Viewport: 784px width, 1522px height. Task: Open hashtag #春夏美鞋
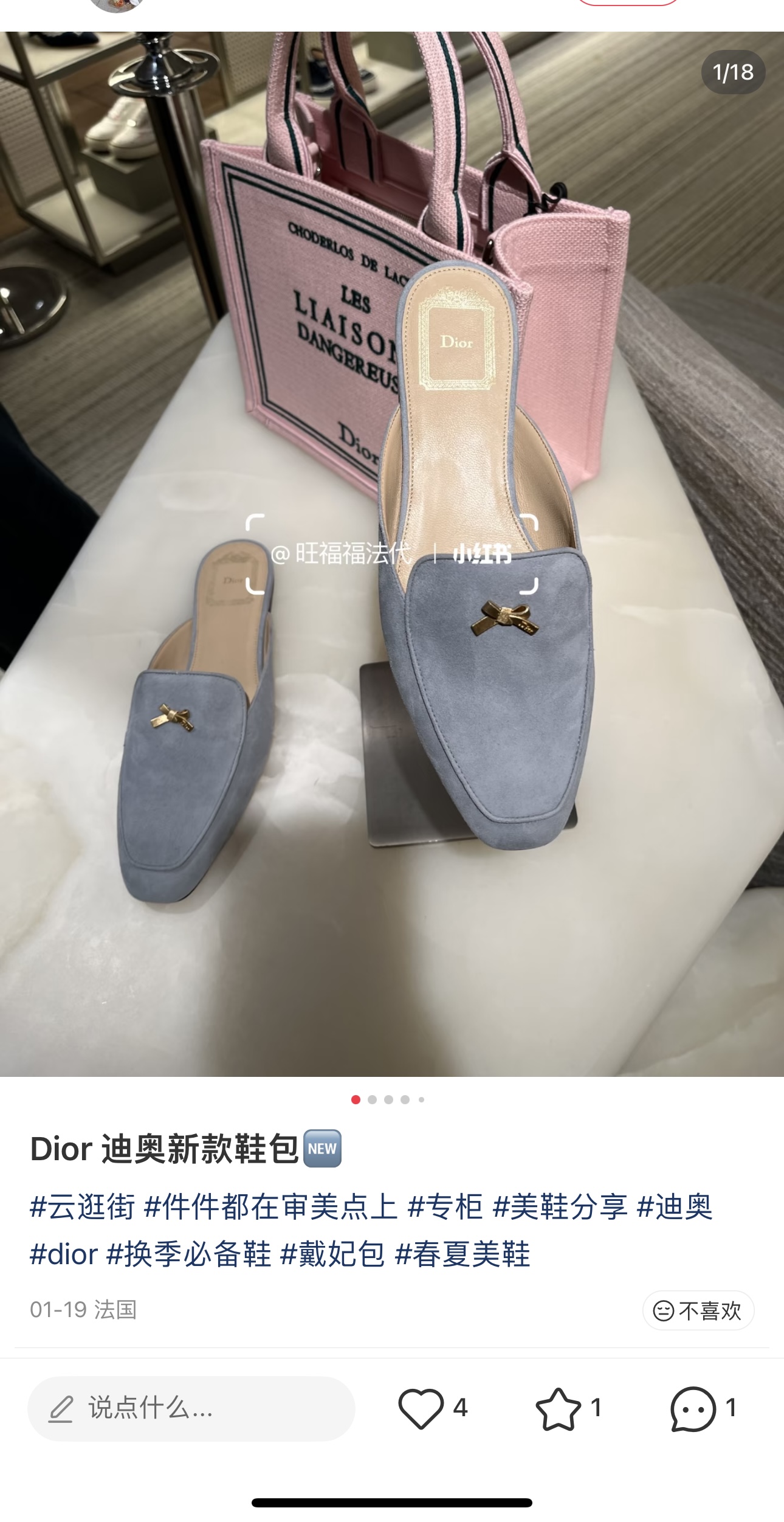[x=462, y=1254]
